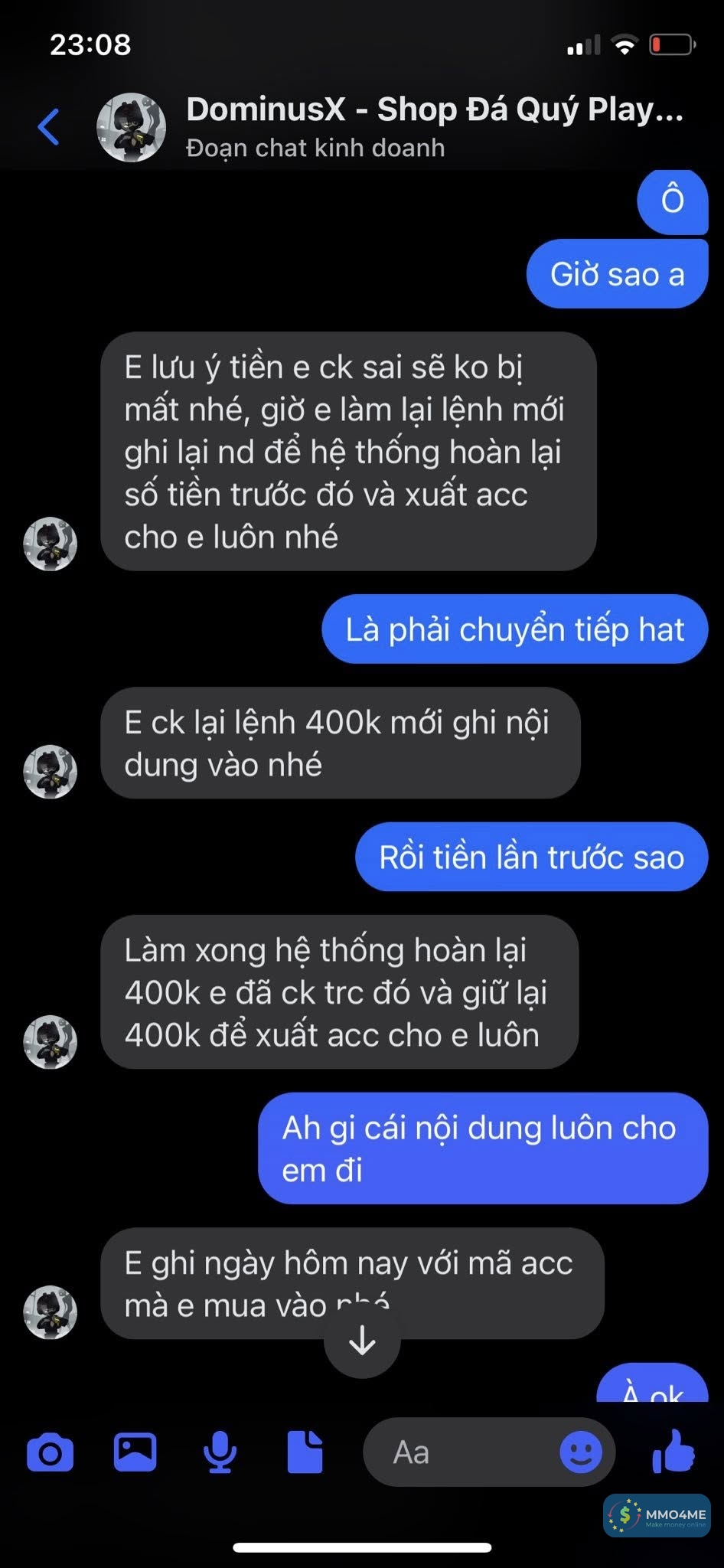The width and height of the screenshot is (724, 1568).
Task: Go back to the chat list
Action: [48, 127]
